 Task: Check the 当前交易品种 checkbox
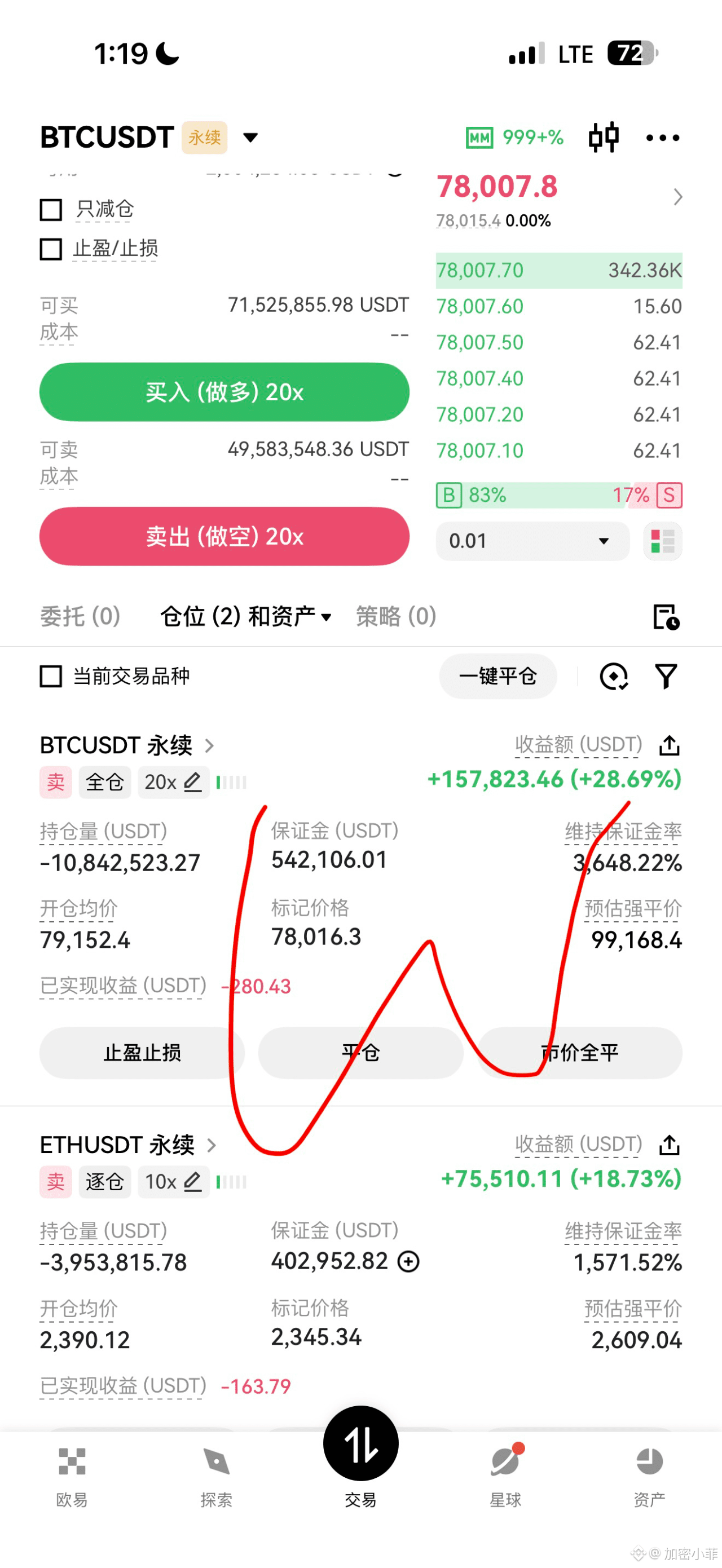[51, 676]
